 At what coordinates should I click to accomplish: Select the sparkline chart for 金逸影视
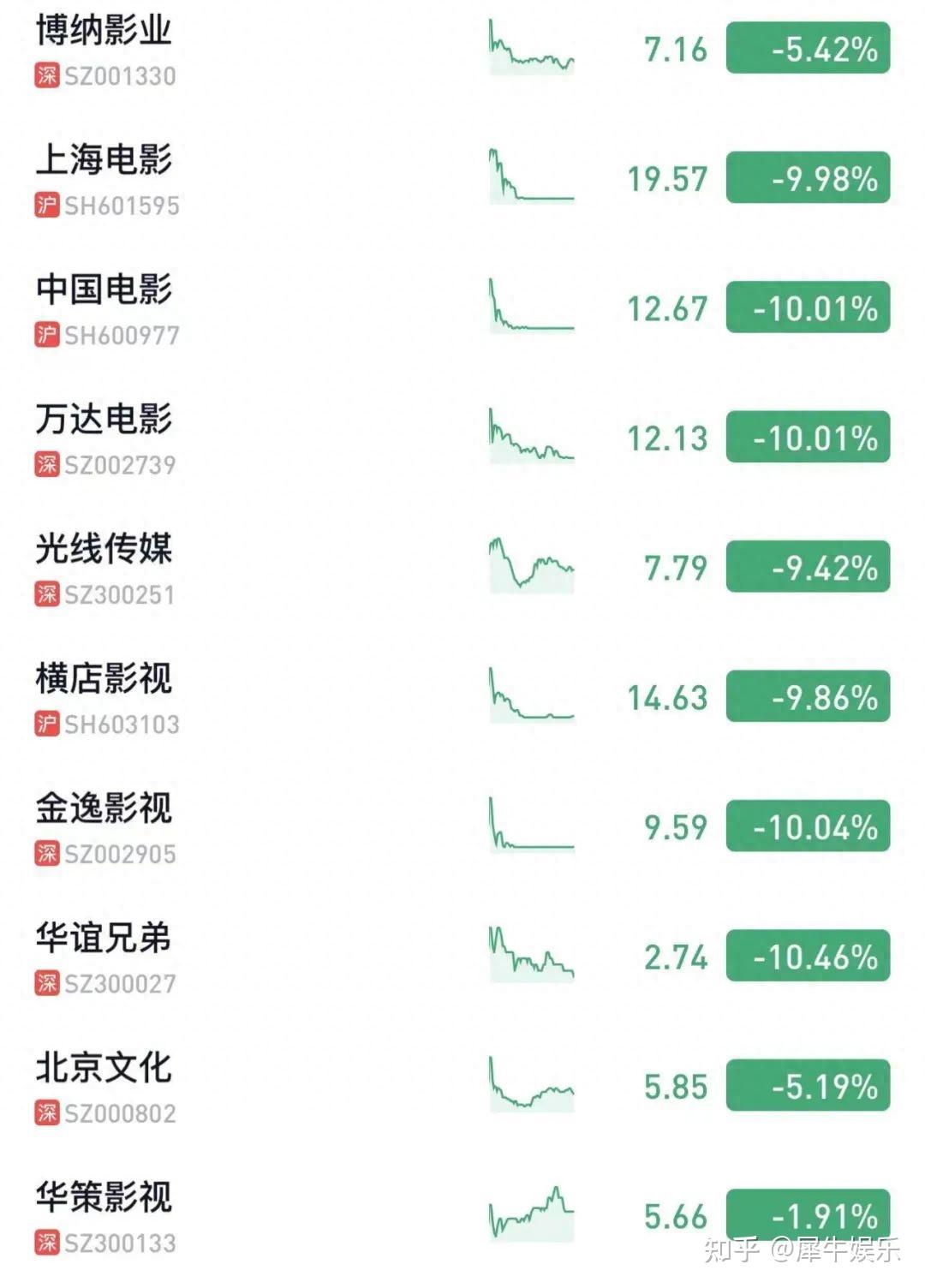coord(531,824)
